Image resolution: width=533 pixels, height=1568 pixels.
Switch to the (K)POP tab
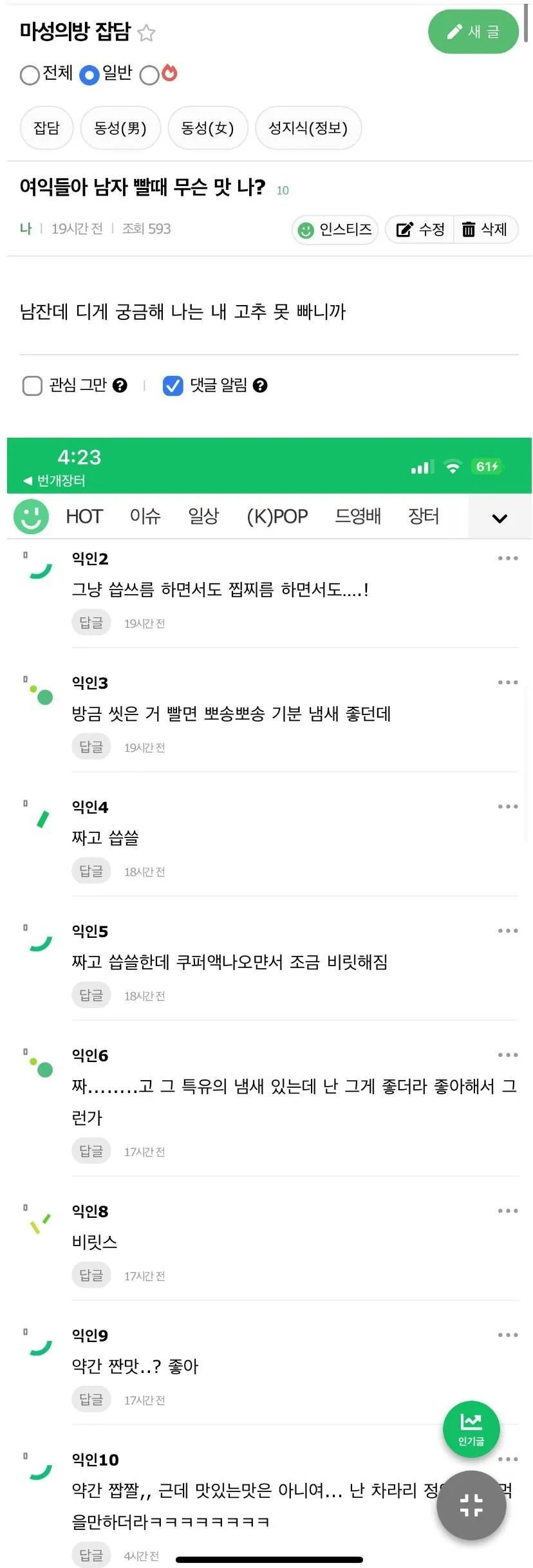277,516
